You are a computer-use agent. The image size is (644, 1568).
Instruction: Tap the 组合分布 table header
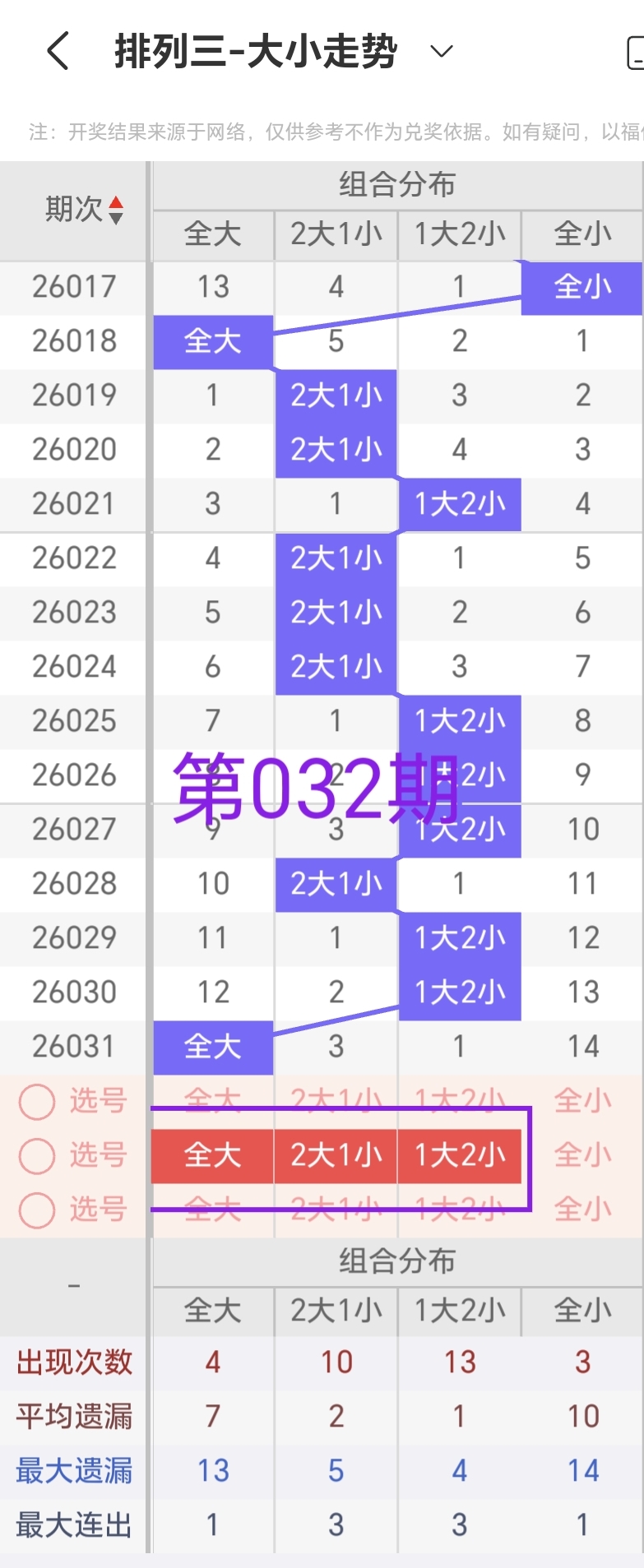[397, 184]
